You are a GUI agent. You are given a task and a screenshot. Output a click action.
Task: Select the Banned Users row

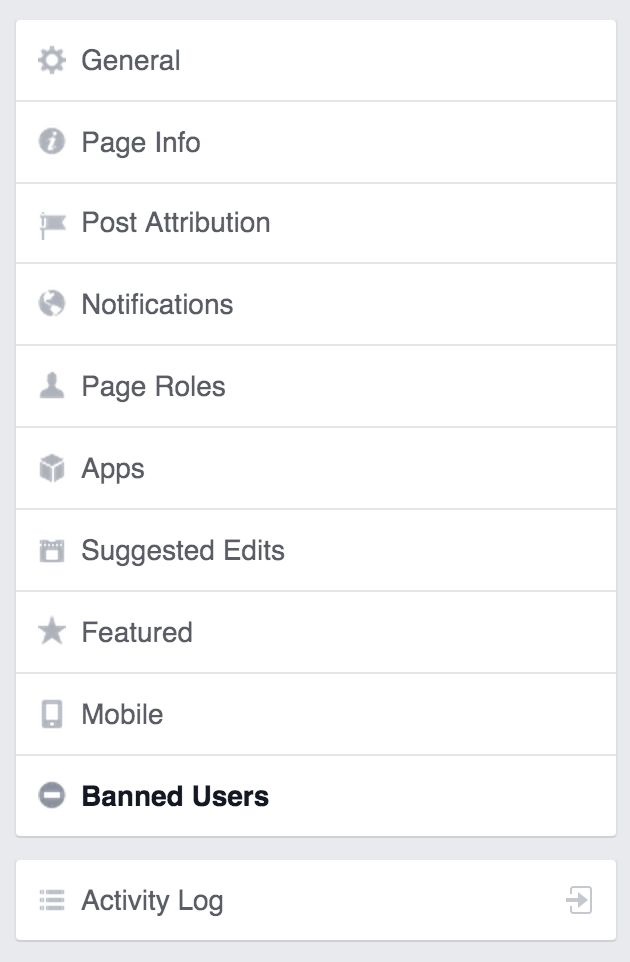pyautogui.click(x=175, y=797)
